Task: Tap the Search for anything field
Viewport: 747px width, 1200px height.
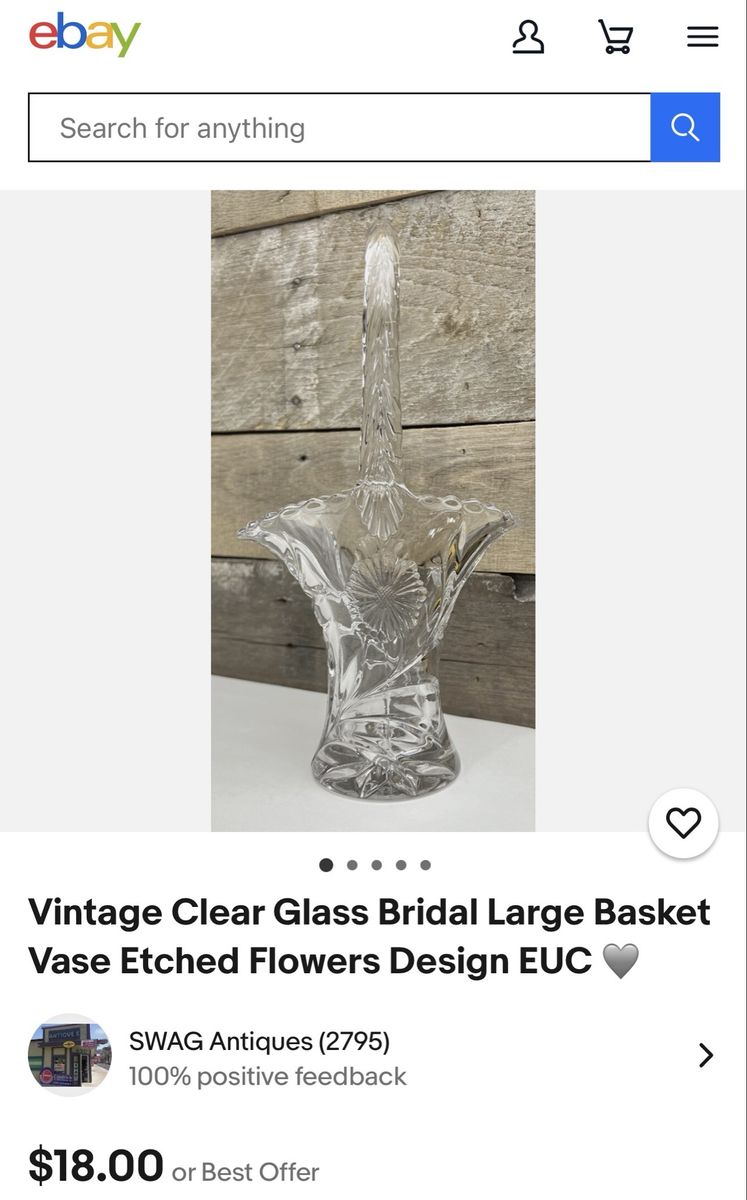Action: (x=340, y=128)
